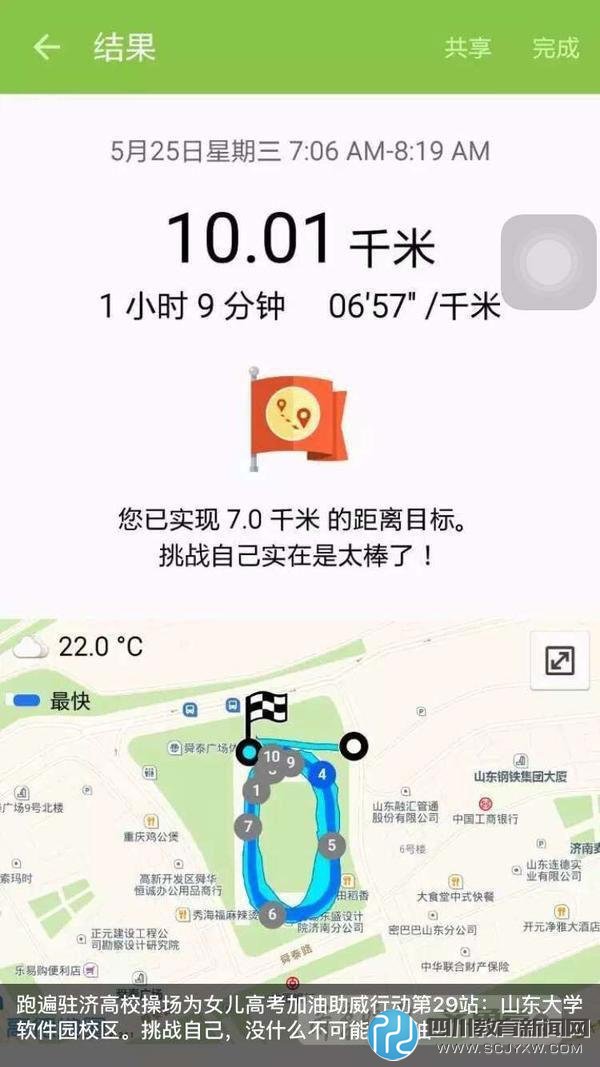Open the floating assistive touch button

tap(548, 262)
